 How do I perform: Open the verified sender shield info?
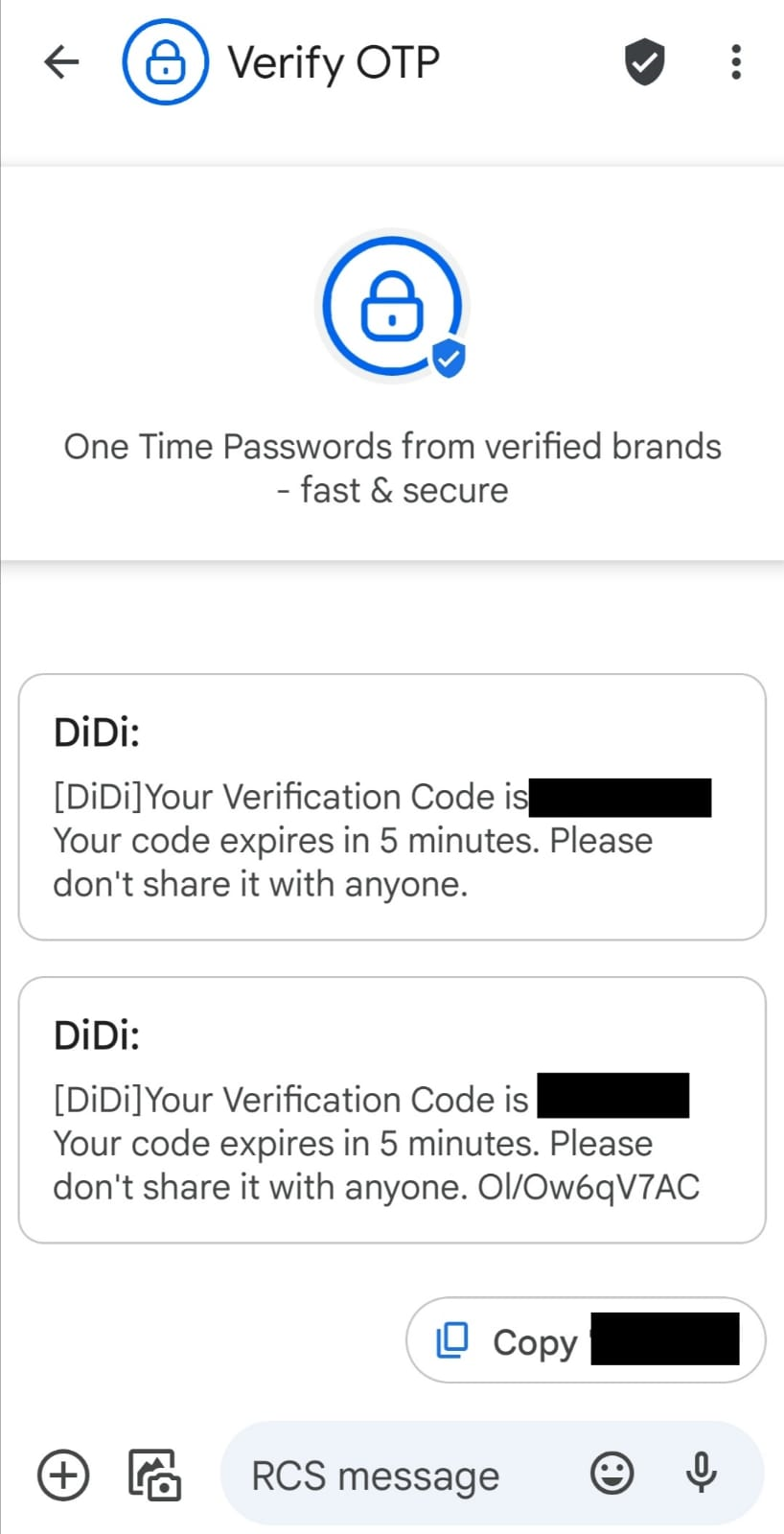click(644, 62)
